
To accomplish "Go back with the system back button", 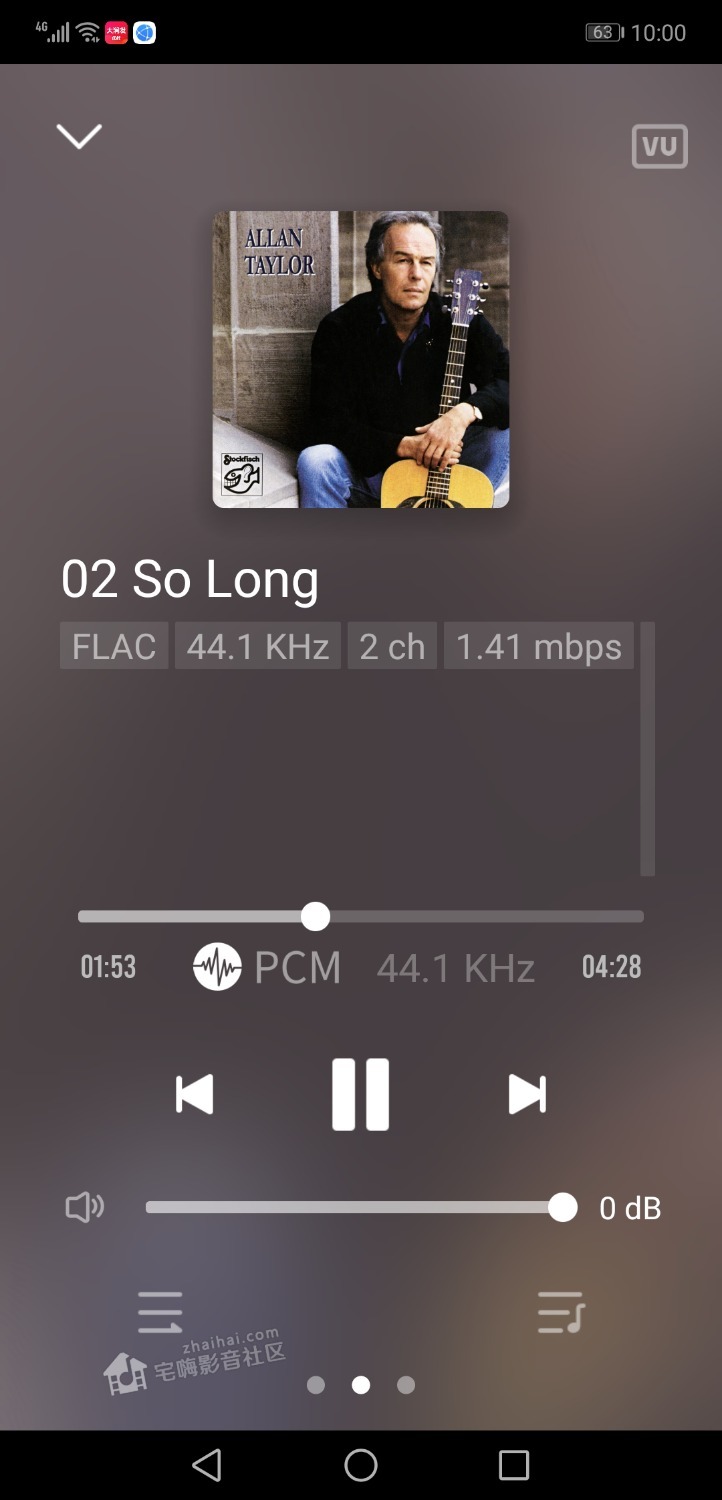I will tap(207, 1465).
